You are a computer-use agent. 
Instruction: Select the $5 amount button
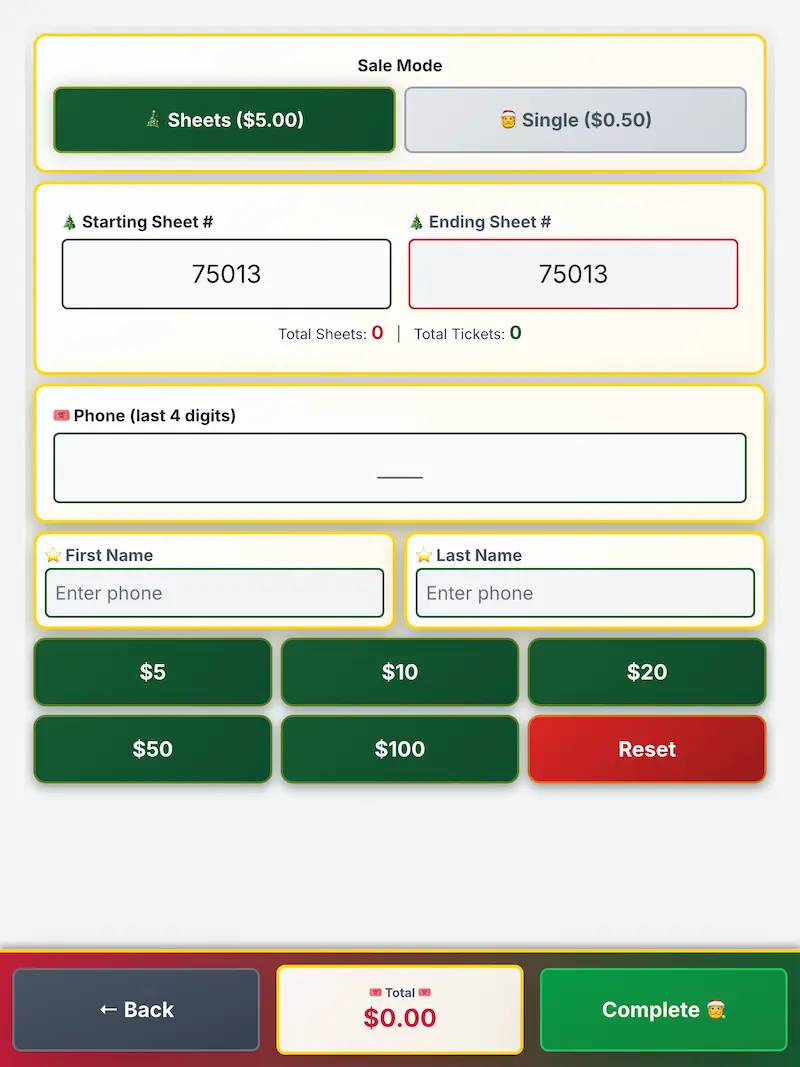point(152,672)
